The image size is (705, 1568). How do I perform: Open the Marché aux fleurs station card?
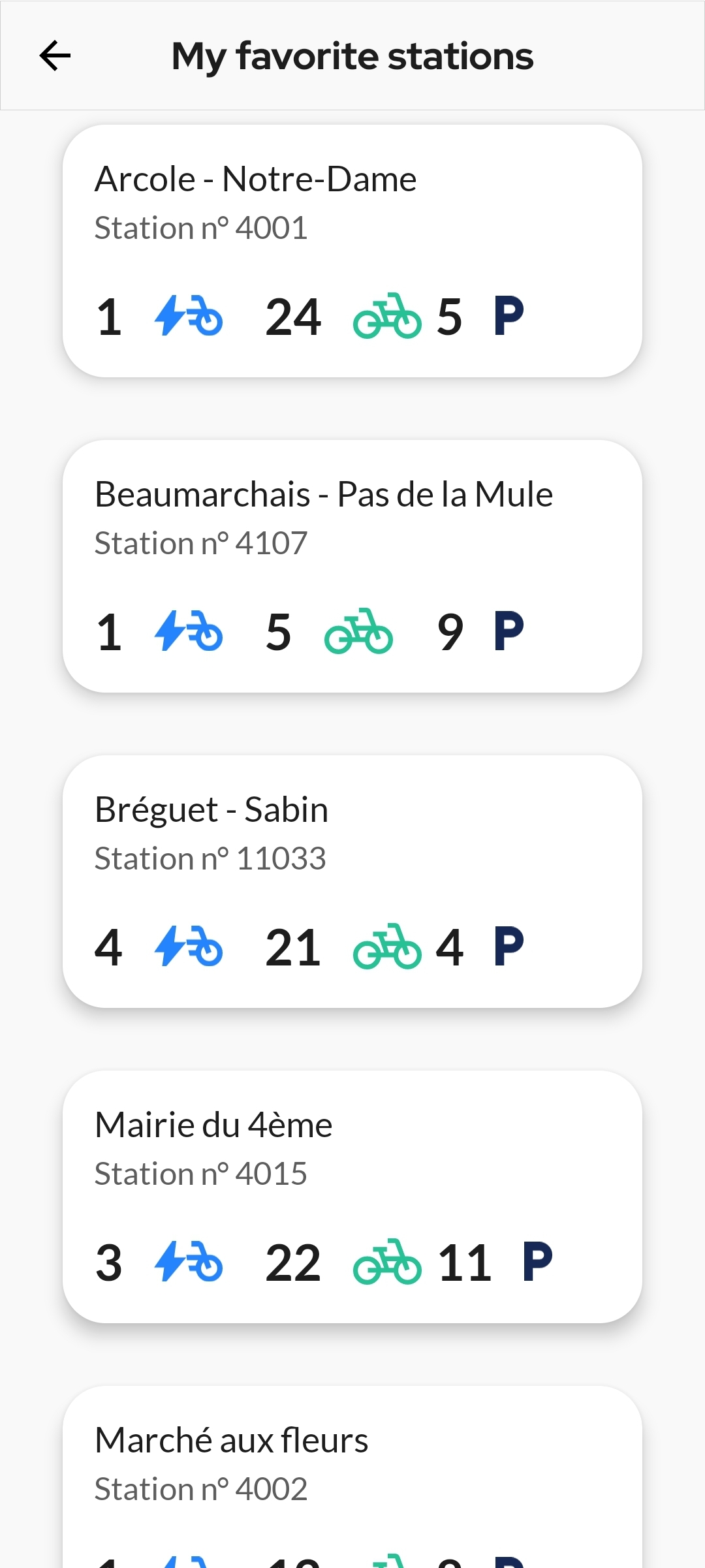(352, 1475)
